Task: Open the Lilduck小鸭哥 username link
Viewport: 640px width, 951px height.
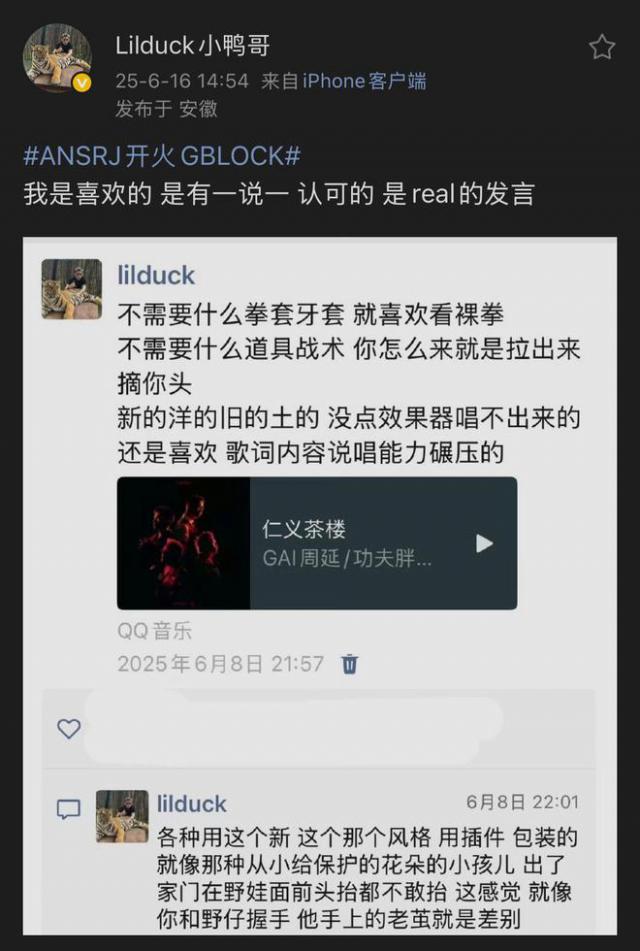Action: 192,45
